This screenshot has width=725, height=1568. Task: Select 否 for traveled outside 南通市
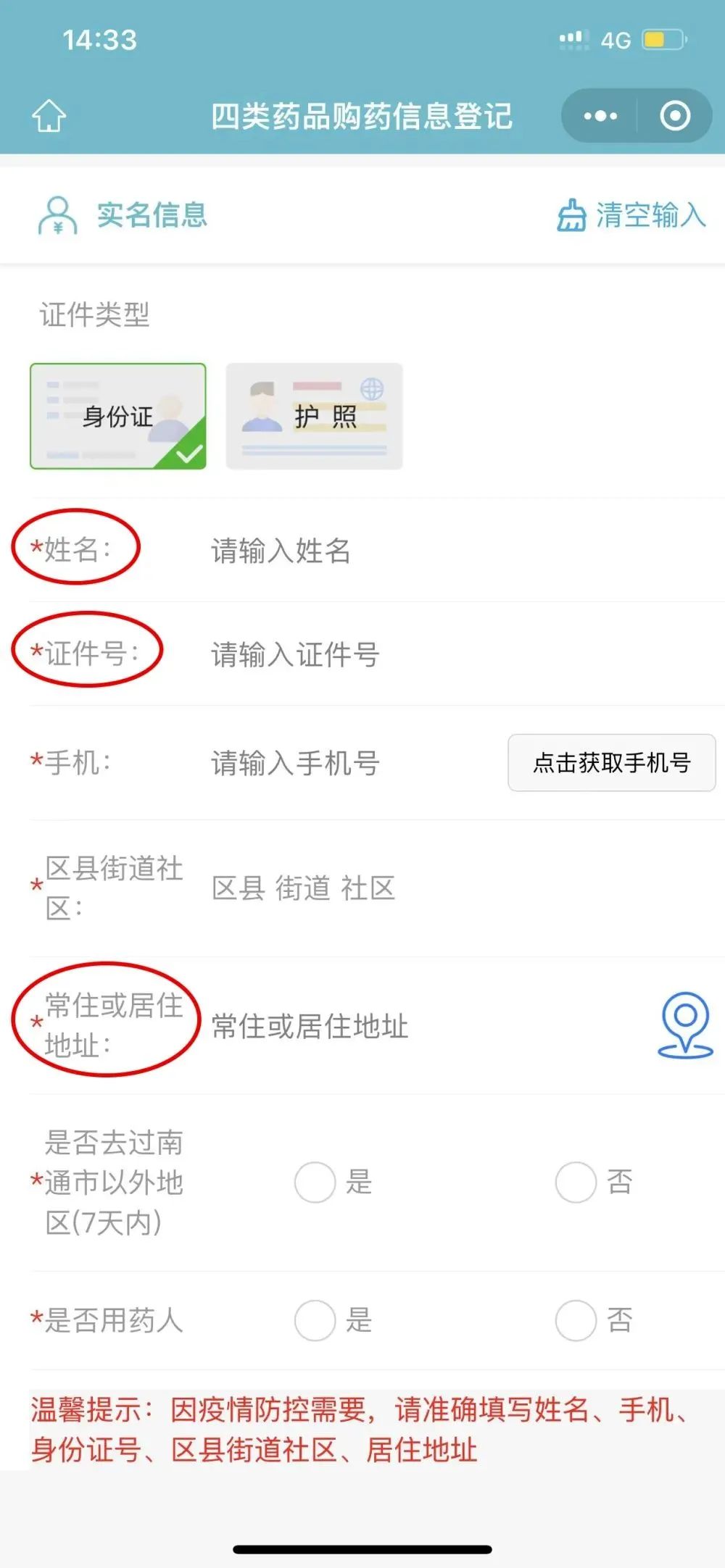[576, 1183]
